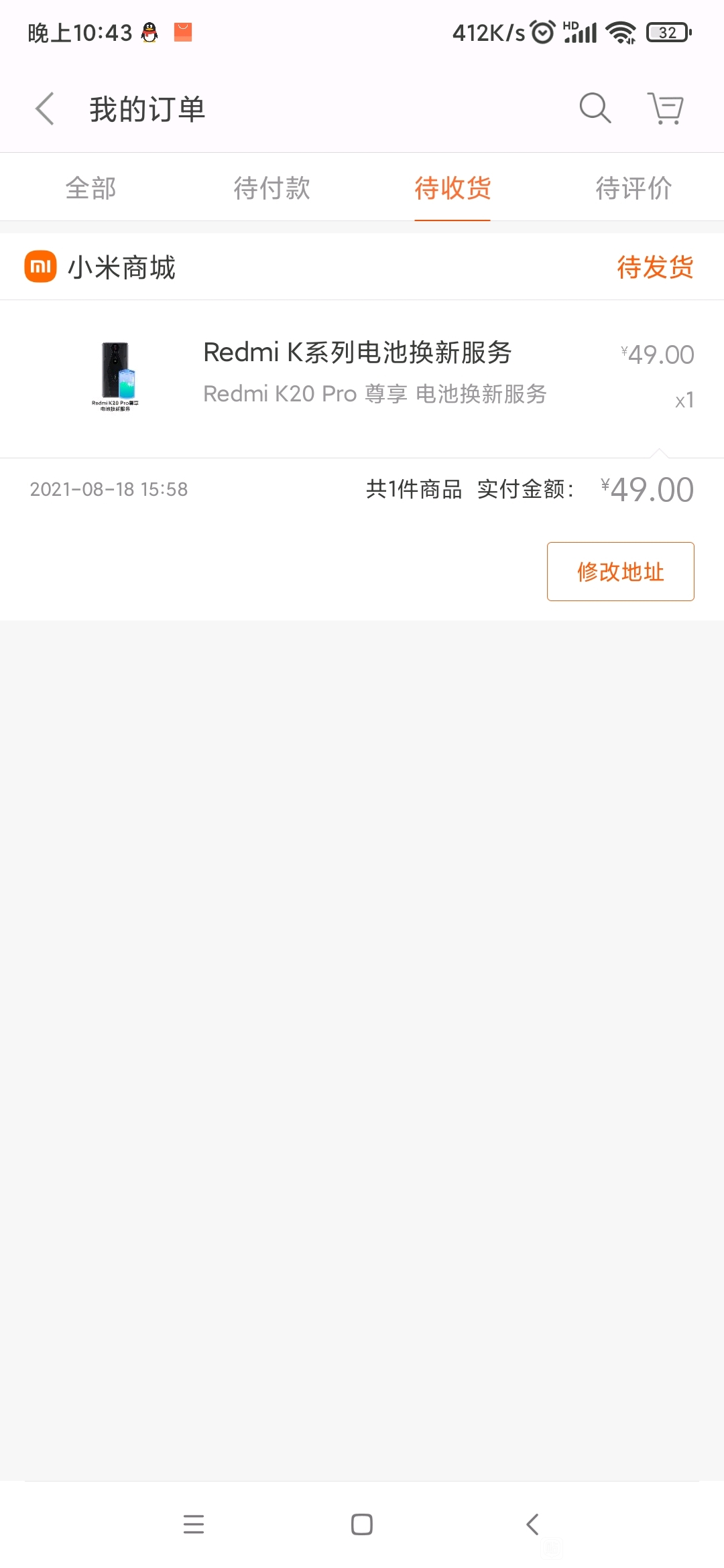Open the order search icon
724x1568 pixels.
point(595,108)
